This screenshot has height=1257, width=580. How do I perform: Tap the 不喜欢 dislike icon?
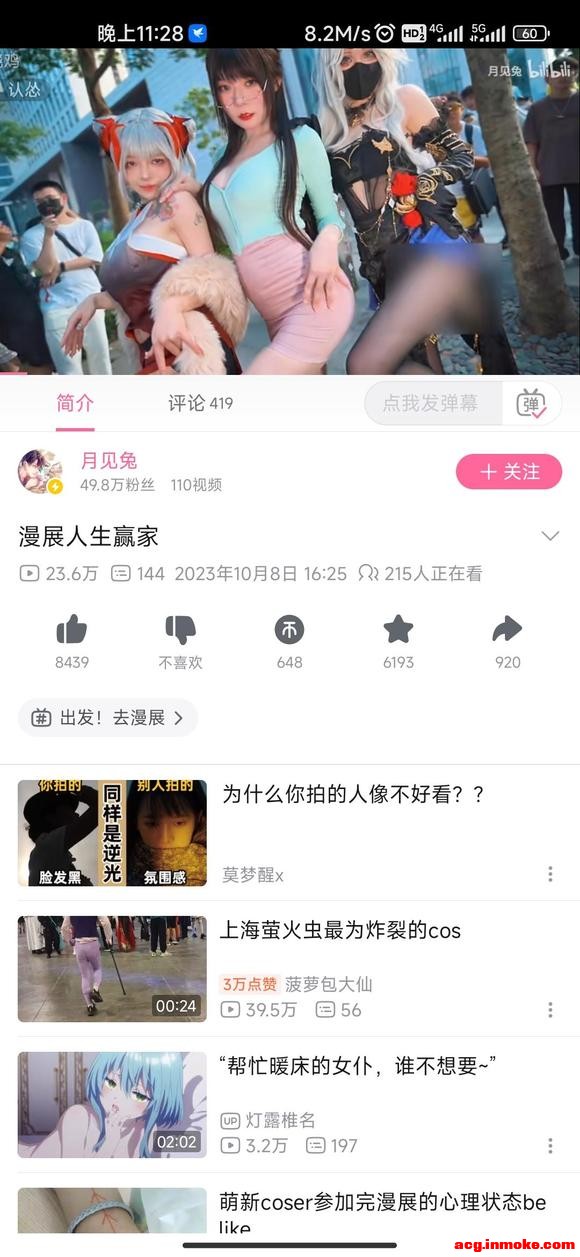(181, 630)
